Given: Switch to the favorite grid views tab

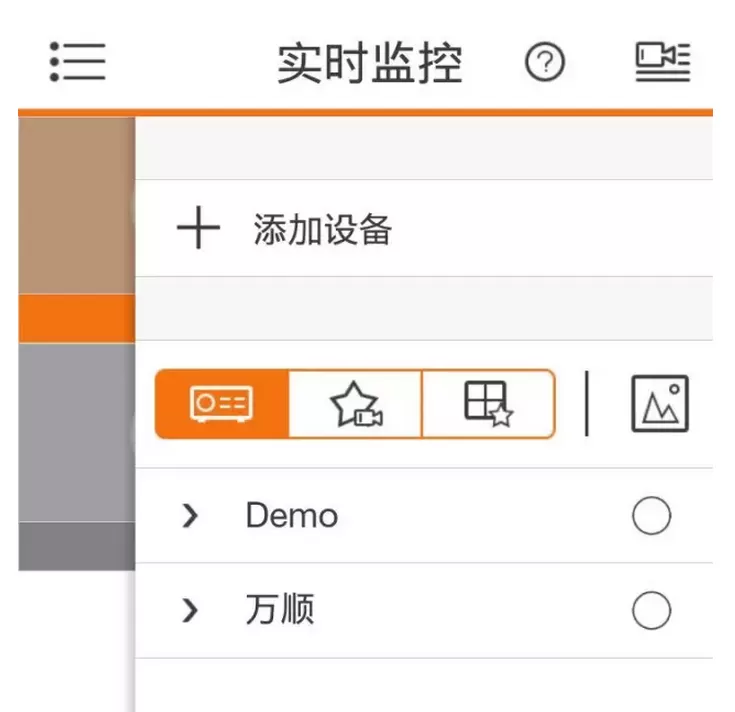Looking at the screenshot, I should coord(488,404).
